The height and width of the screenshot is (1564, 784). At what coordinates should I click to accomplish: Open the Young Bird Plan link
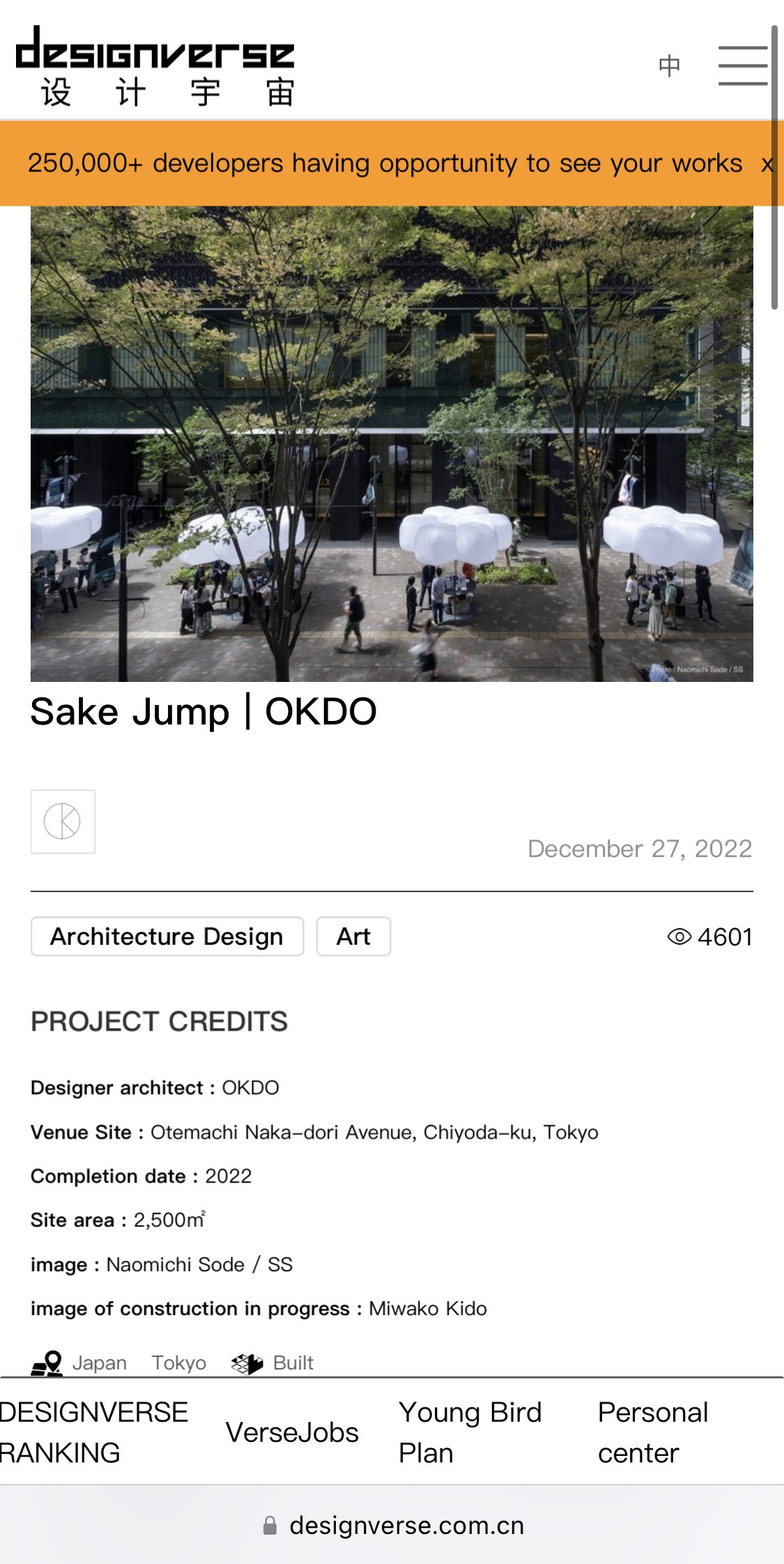point(470,1433)
